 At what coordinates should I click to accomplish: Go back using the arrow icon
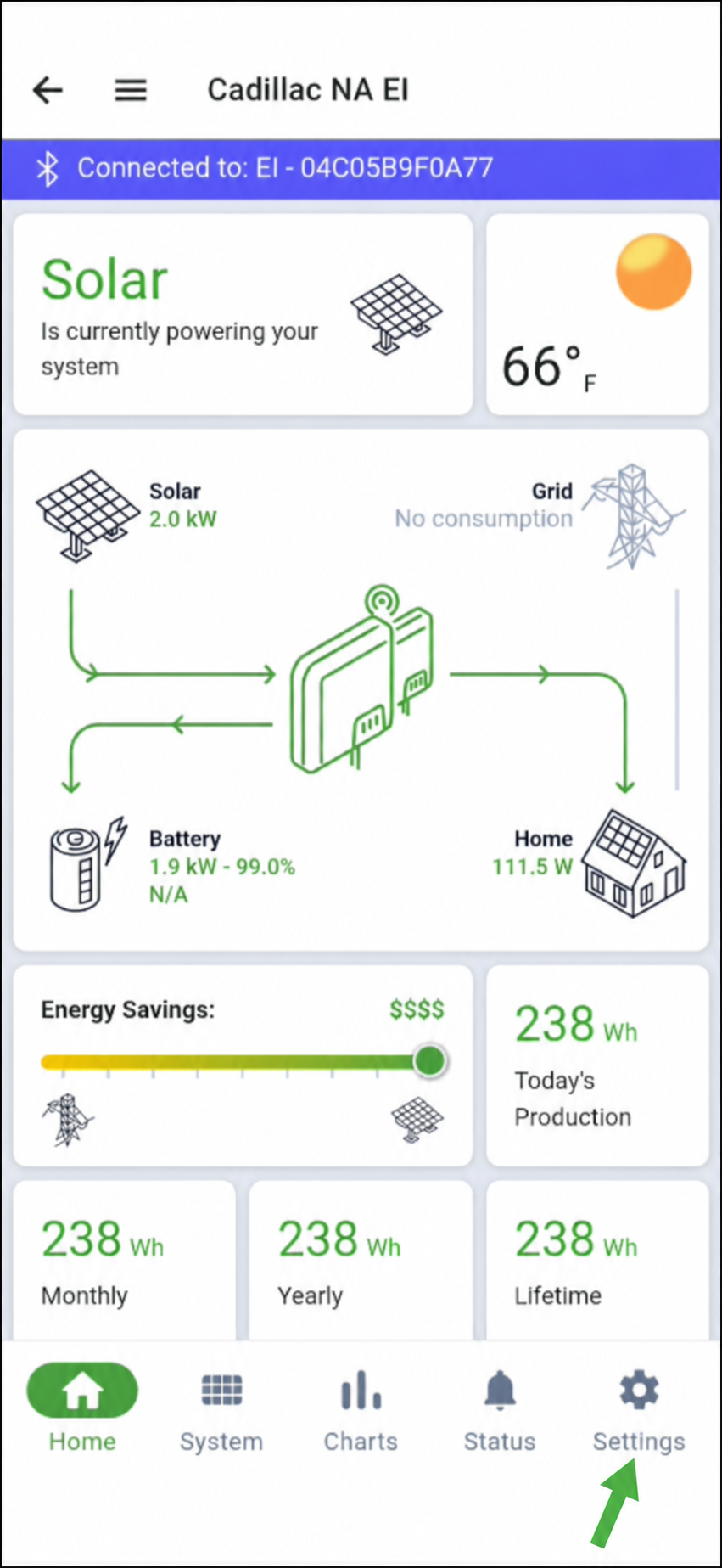(48, 89)
